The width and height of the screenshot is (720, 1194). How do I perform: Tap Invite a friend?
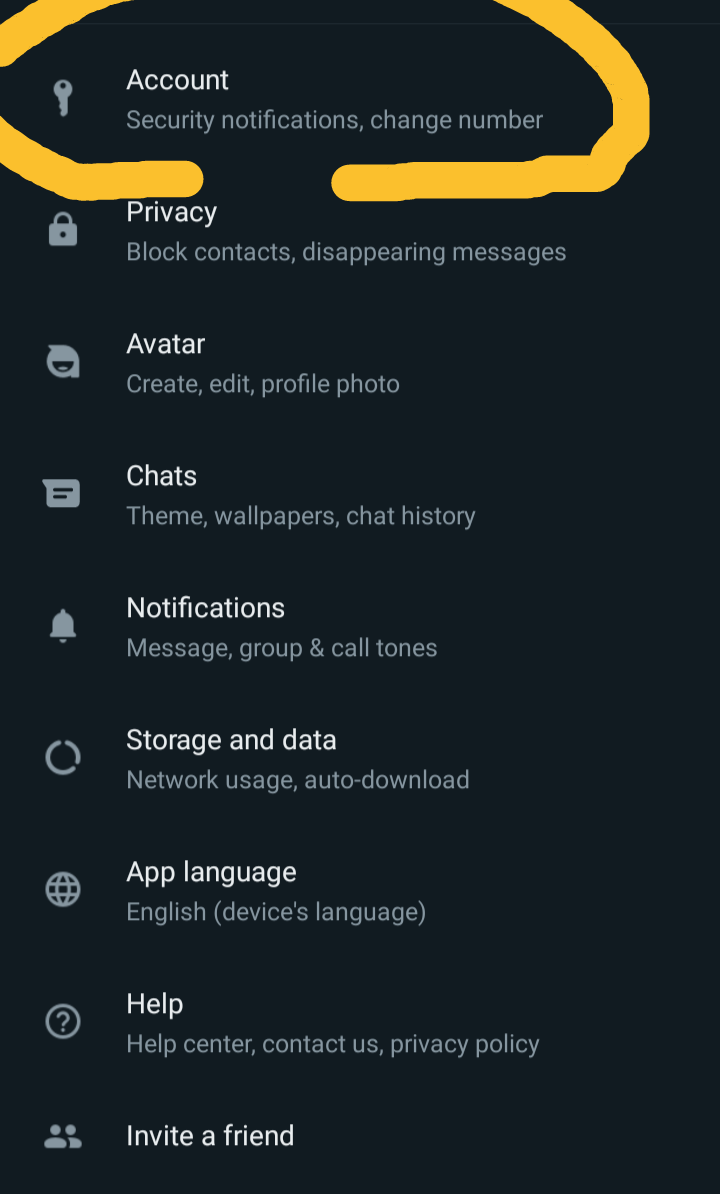tap(360, 1136)
